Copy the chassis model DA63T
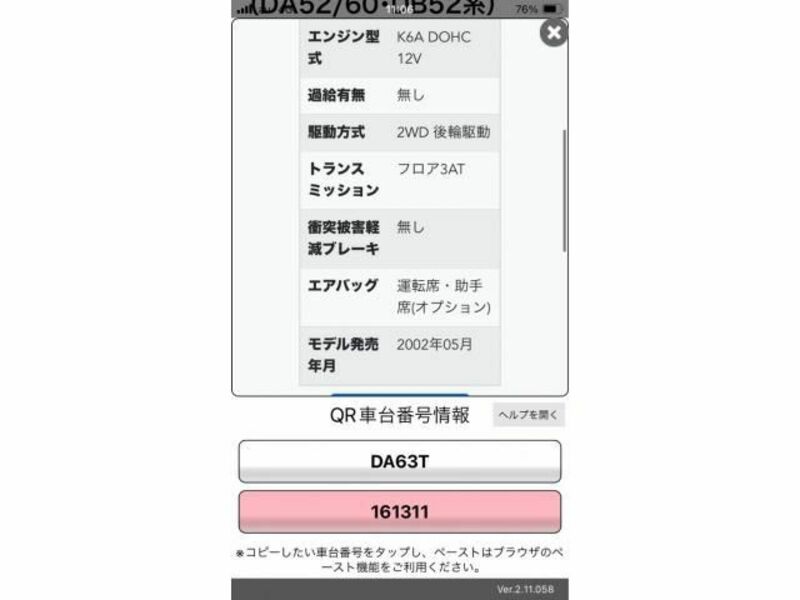 tap(399, 462)
